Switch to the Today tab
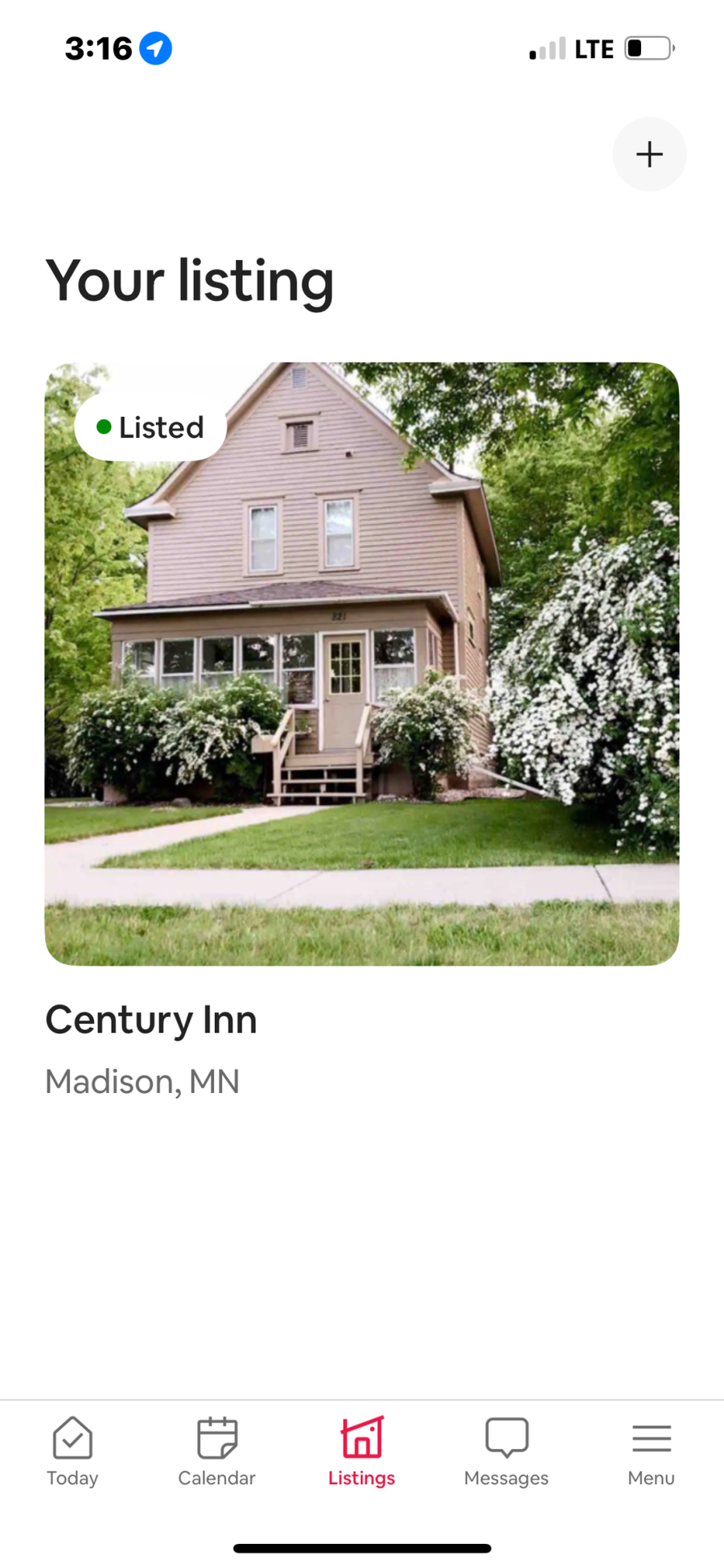 point(72,1478)
